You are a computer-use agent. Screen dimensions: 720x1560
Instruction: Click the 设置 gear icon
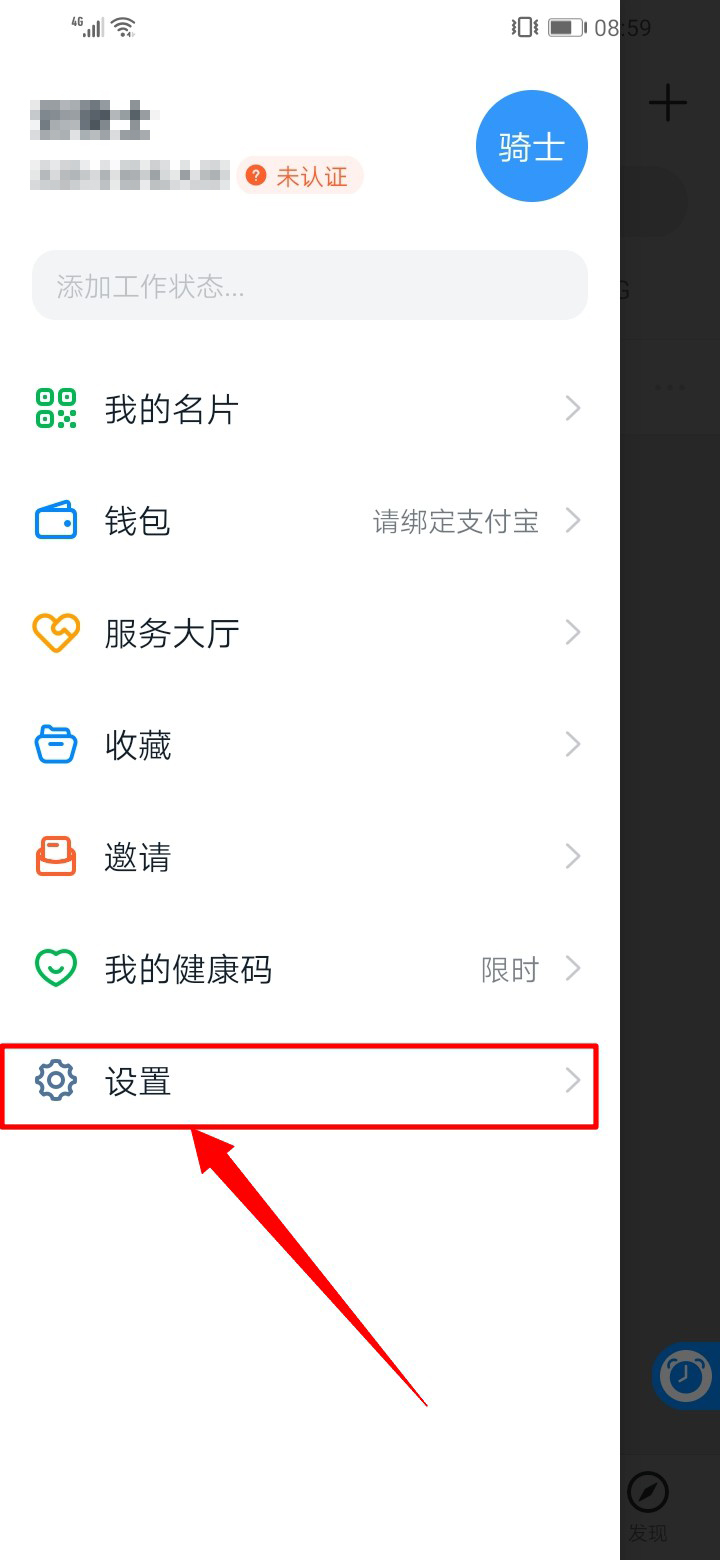[x=55, y=1080]
